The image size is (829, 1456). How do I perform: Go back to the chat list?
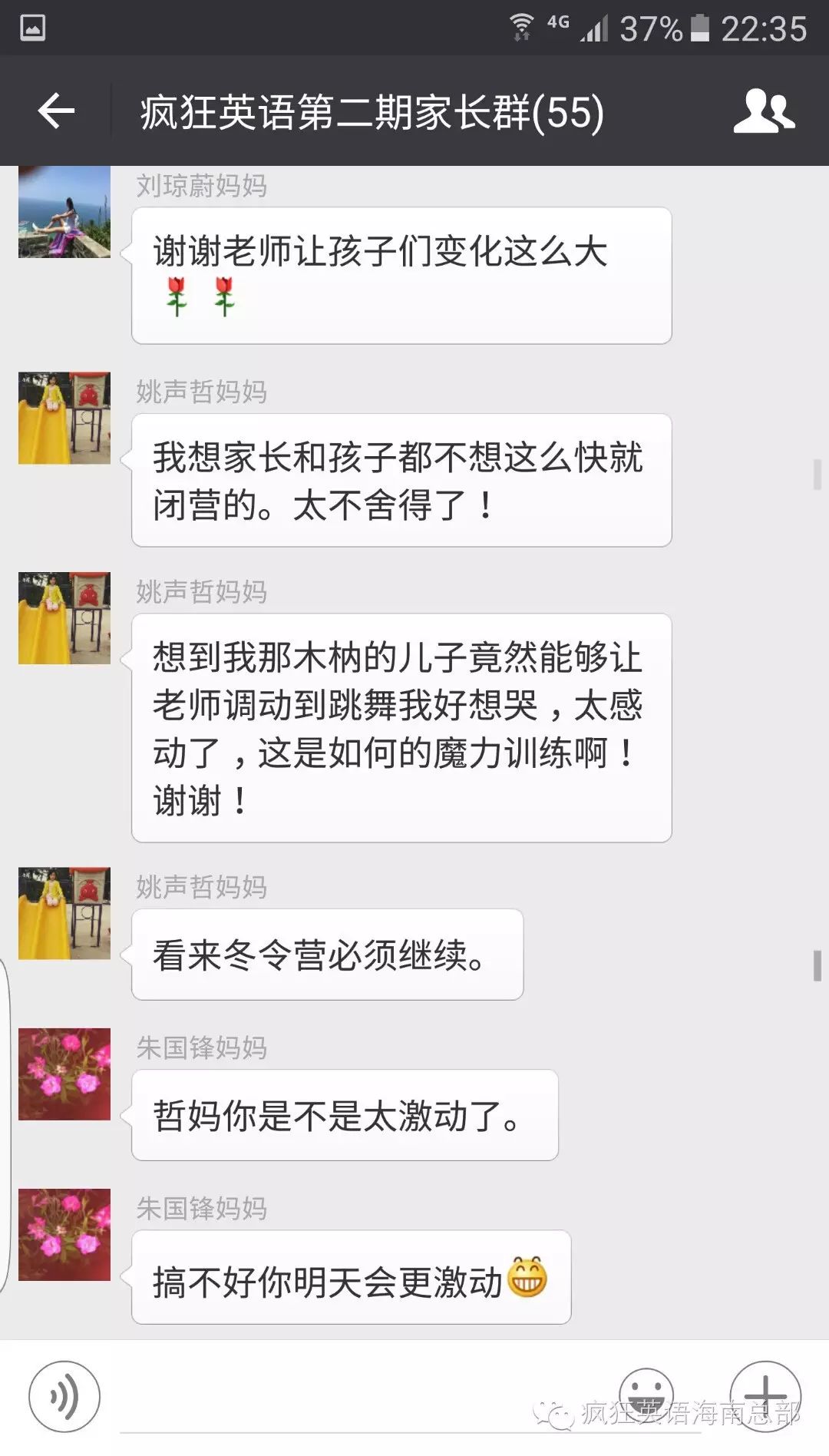(x=56, y=112)
